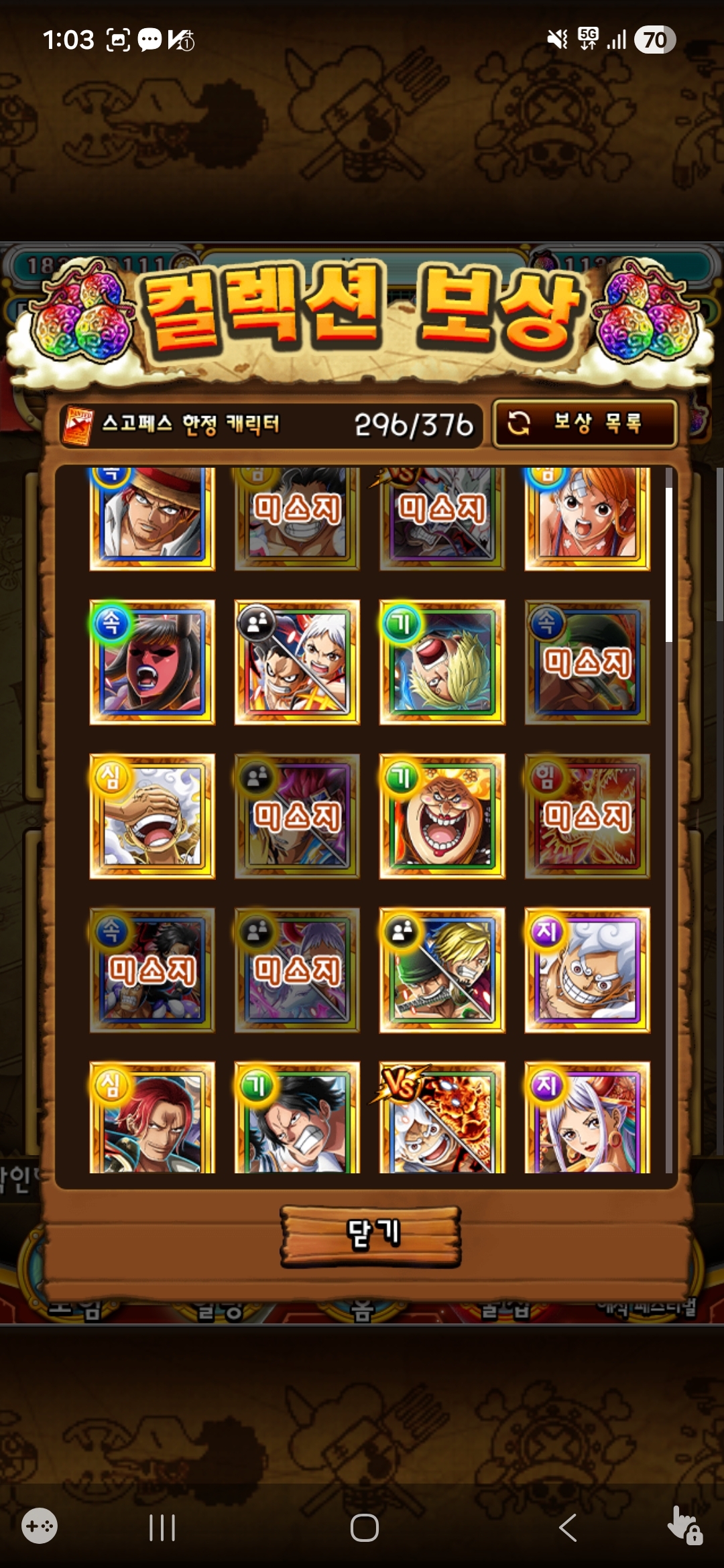Select the purple 지 grinning Gear 5 Luffy tile

(x=587, y=970)
